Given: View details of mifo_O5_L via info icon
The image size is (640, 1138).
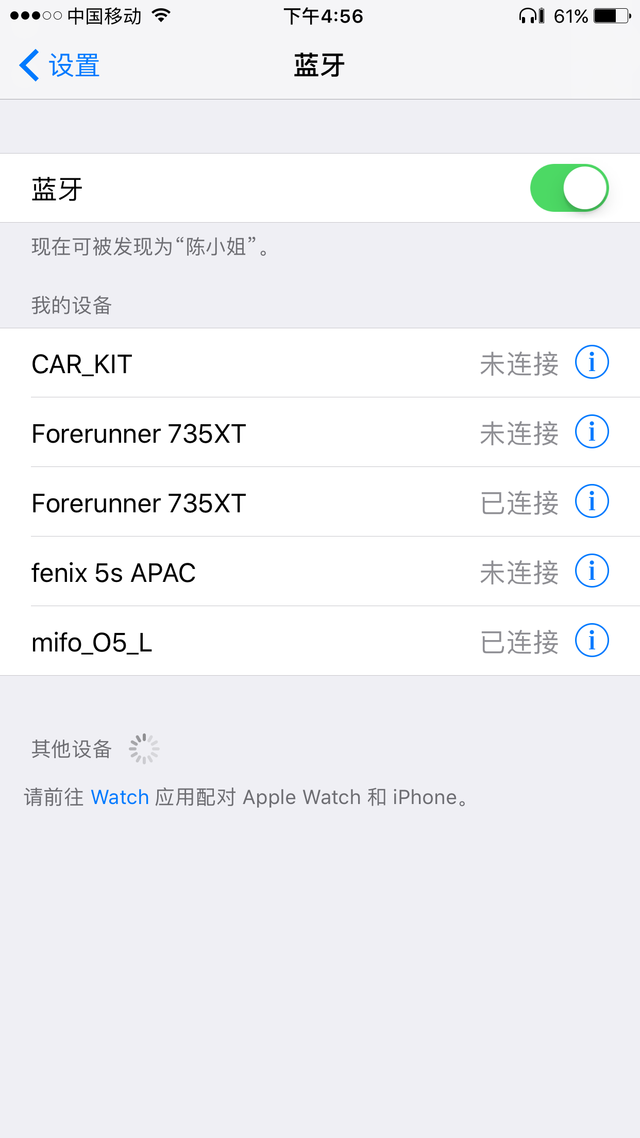Looking at the screenshot, I should [592, 641].
